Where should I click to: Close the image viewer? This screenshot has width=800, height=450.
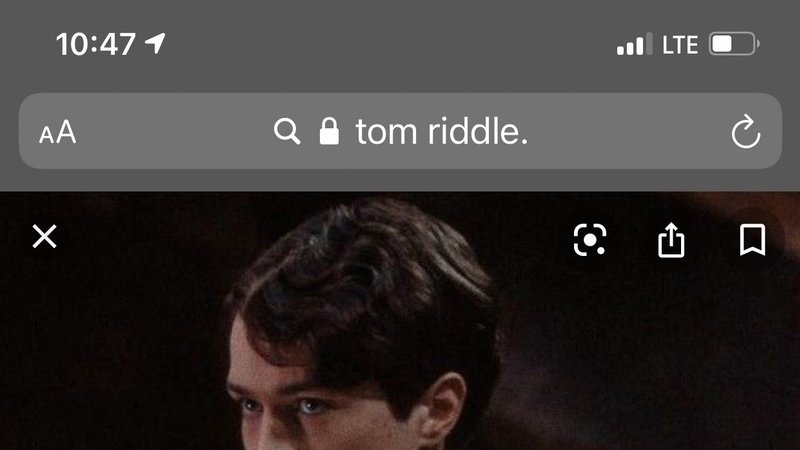pyautogui.click(x=45, y=237)
